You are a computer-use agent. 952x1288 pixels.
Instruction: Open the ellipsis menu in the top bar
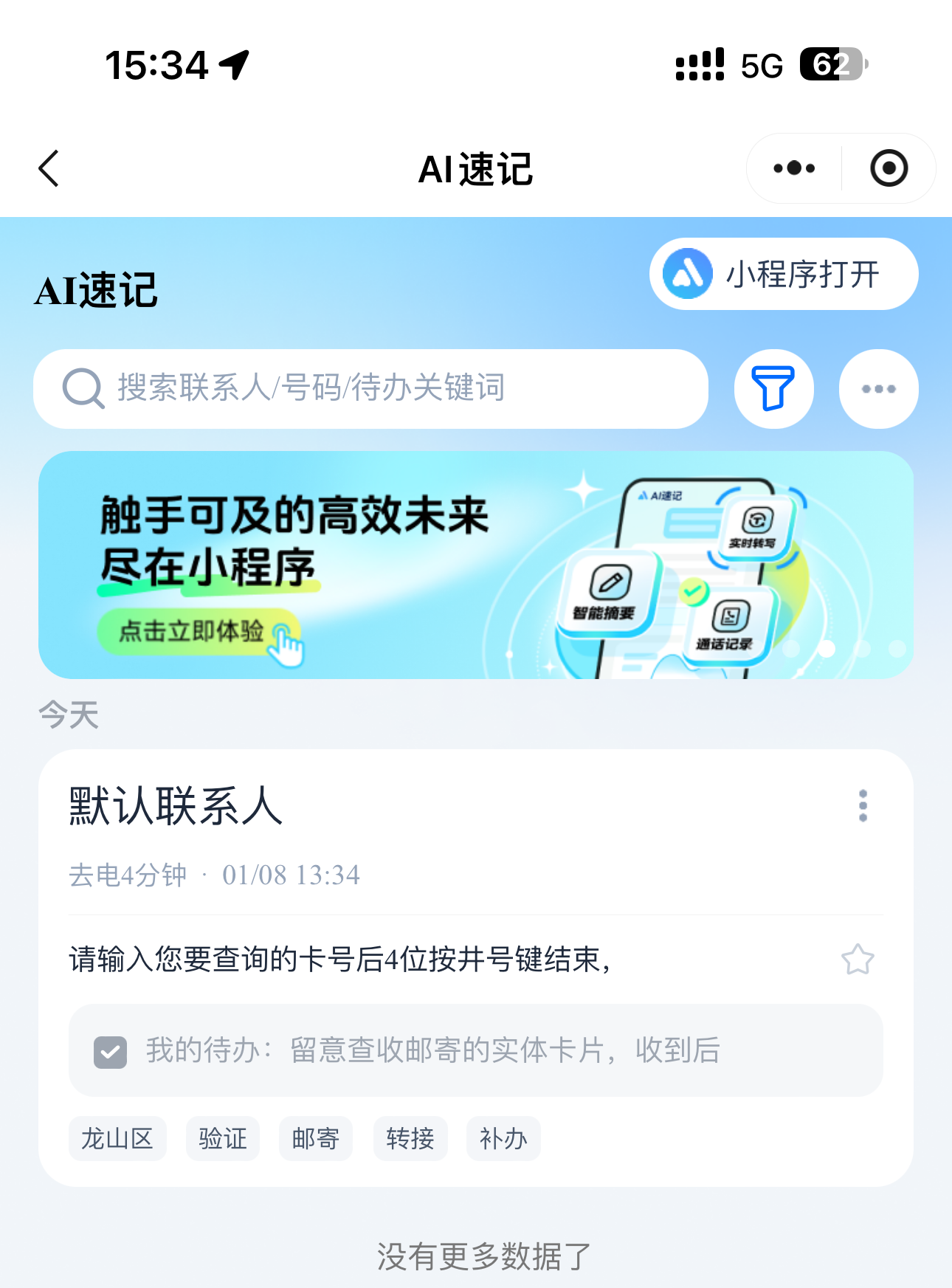(x=793, y=168)
